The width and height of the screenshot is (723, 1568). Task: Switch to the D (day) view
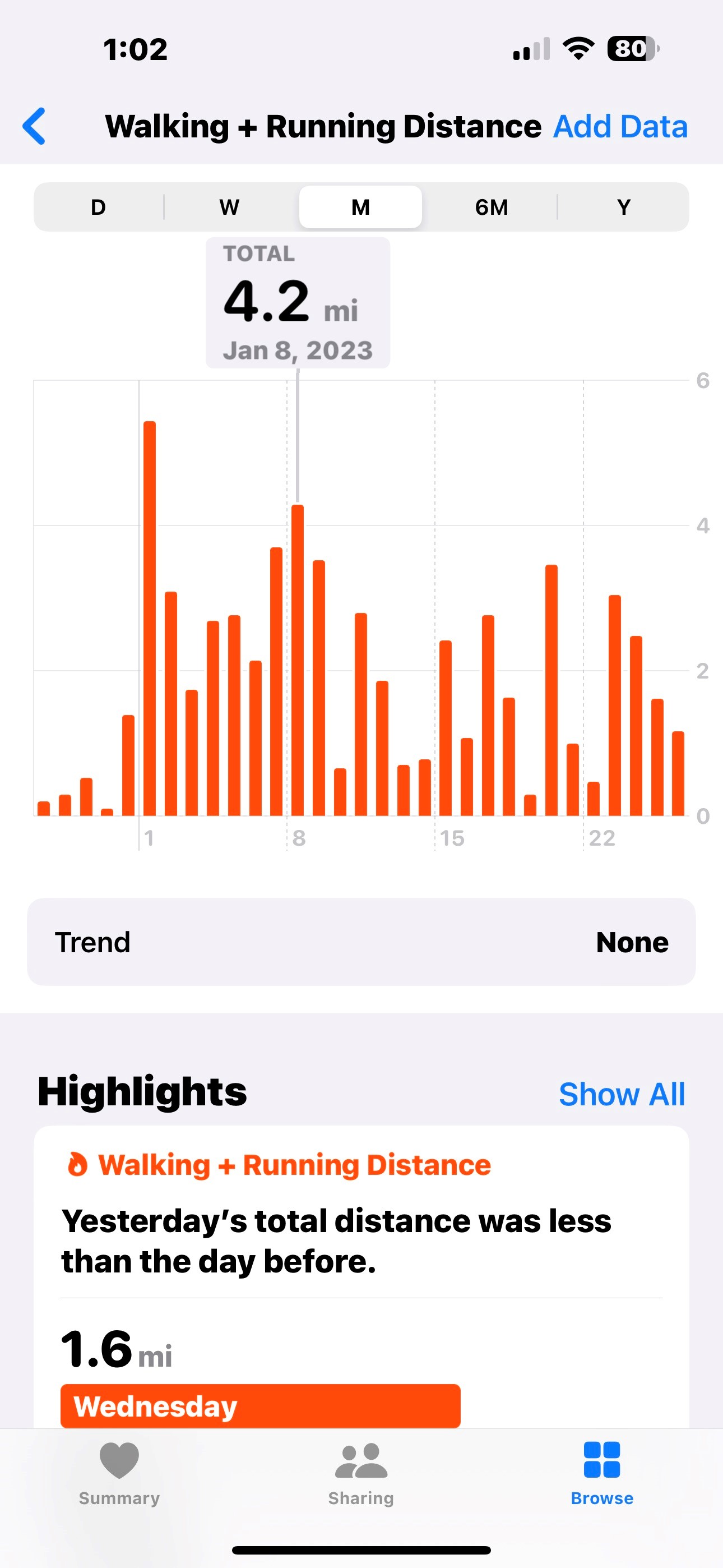[x=99, y=207]
